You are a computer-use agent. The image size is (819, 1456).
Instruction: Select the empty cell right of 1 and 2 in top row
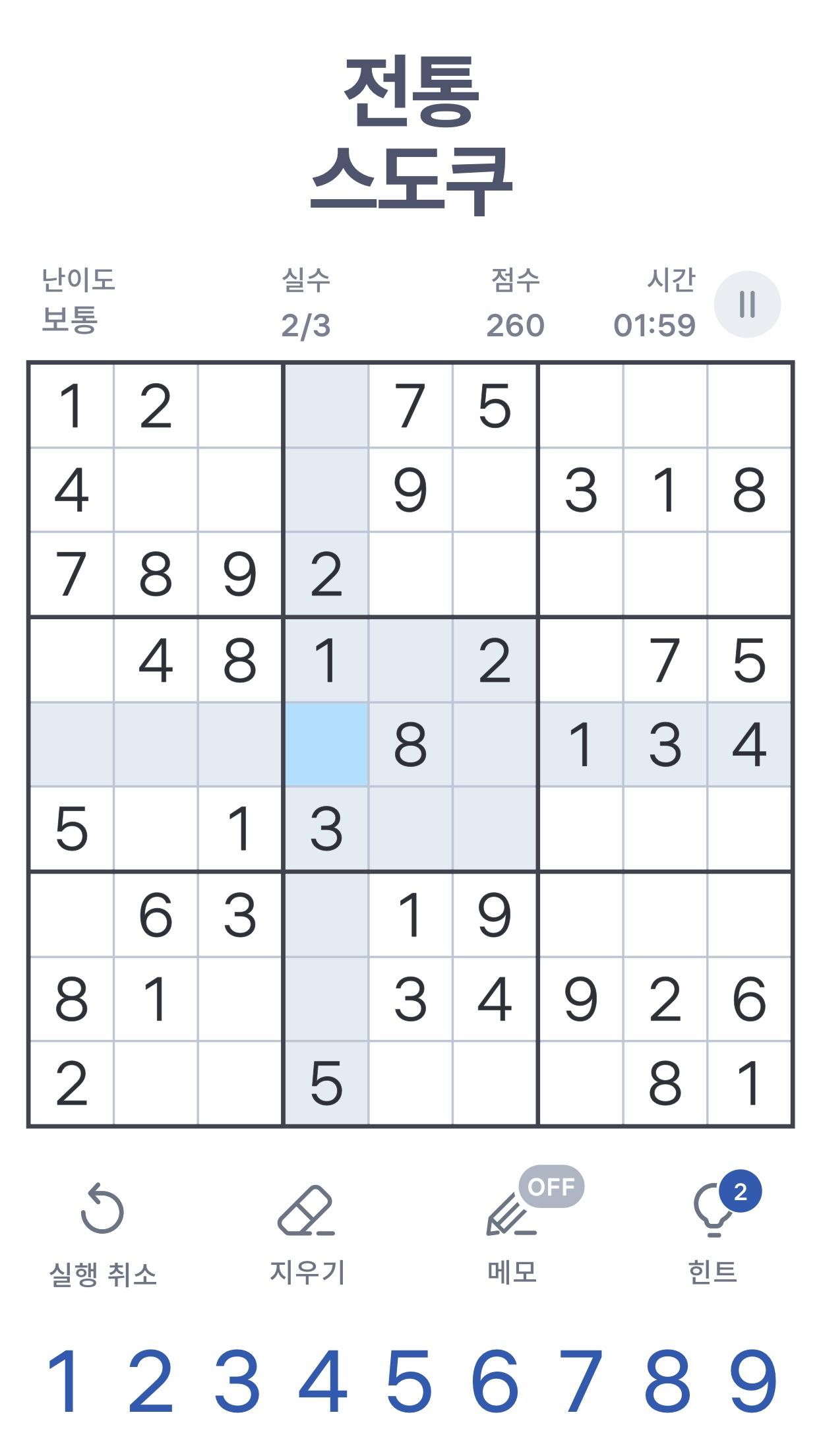click(240, 406)
